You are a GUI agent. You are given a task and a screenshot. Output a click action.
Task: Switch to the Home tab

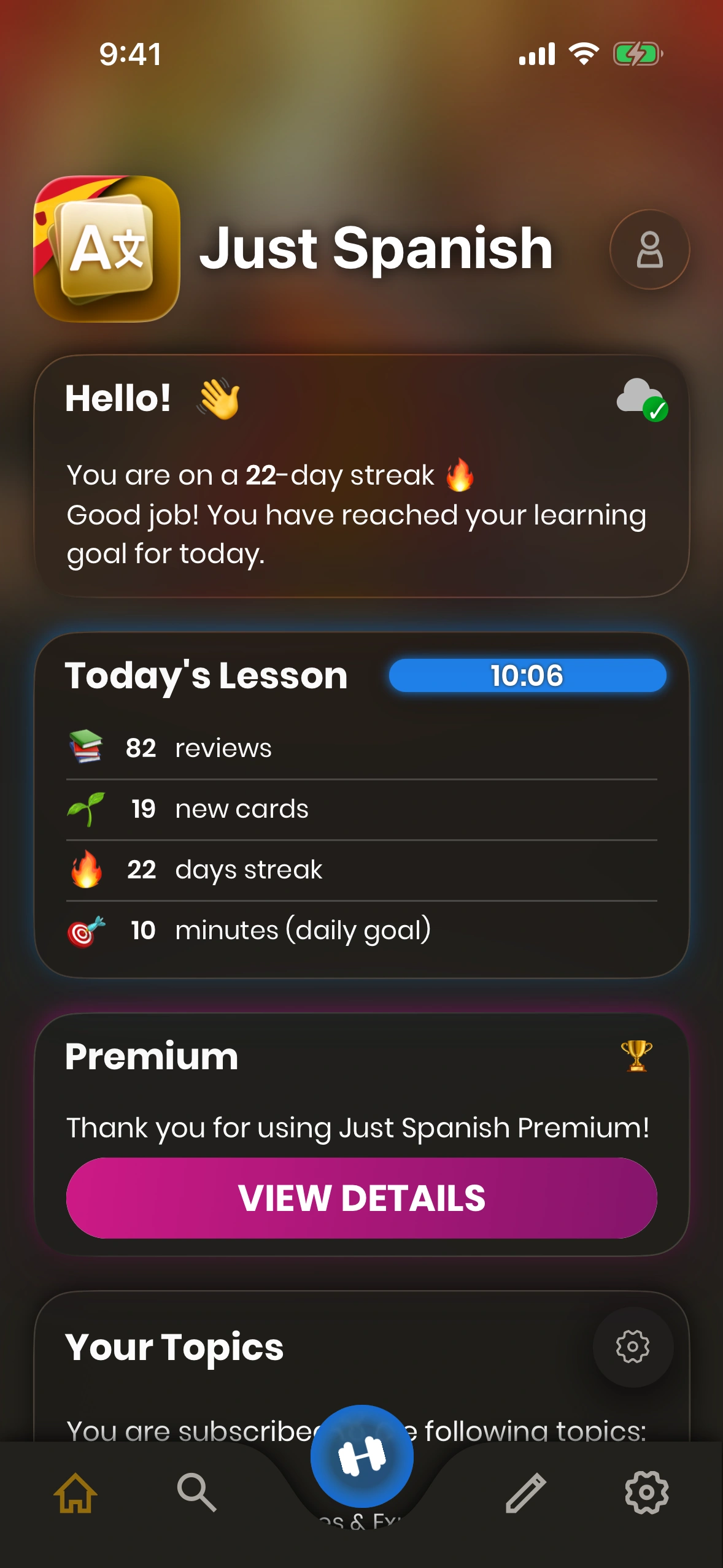75,1492
